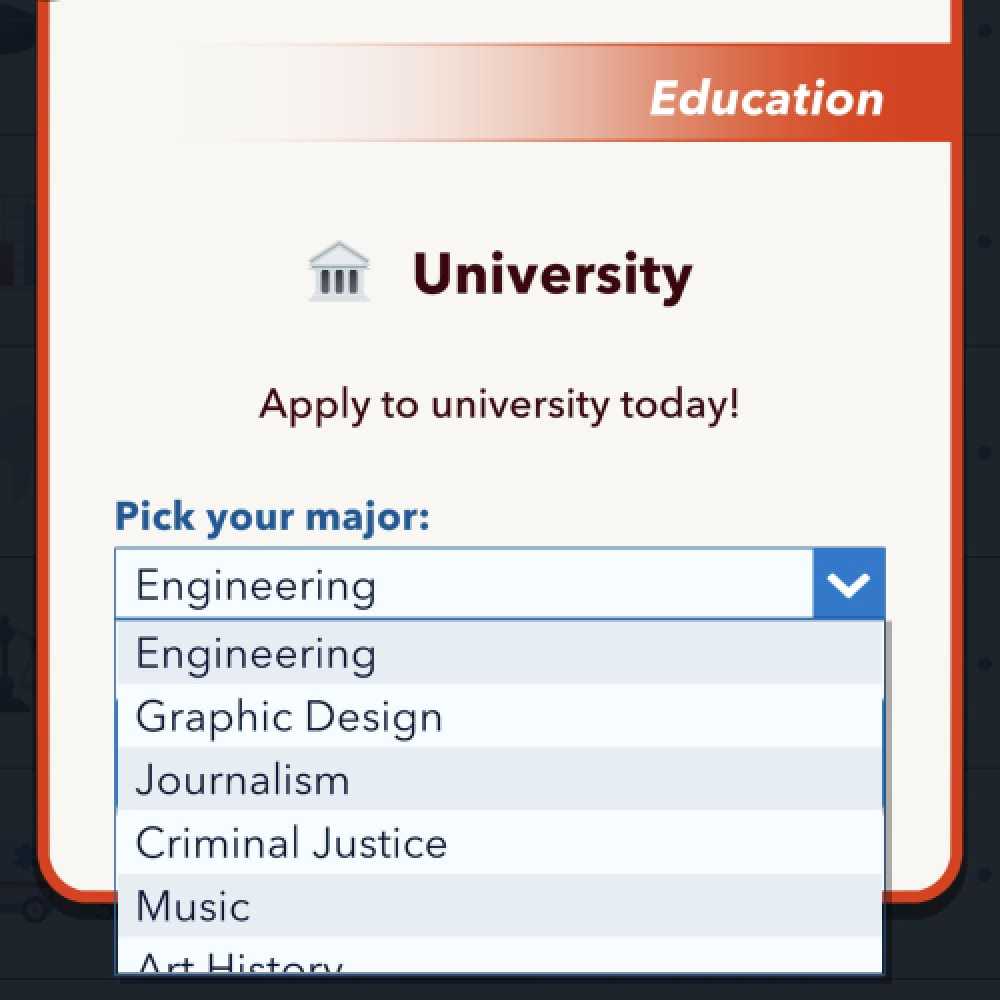The image size is (1000, 1000).
Task: Collapse the major dropdown arrow
Action: 848,584
